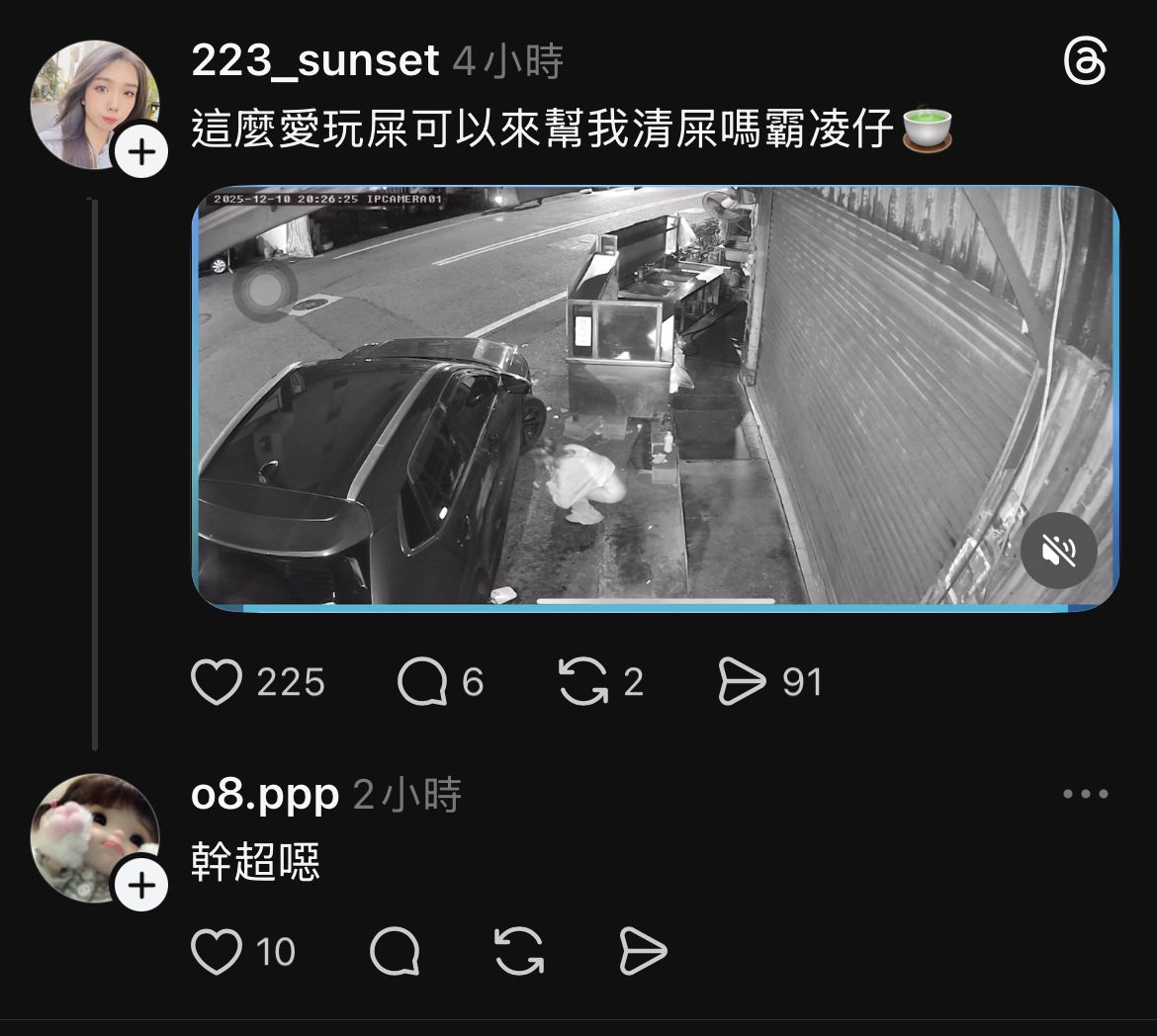Open the Threads logo icon
The width and height of the screenshot is (1157, 1036).
point(1085,62)
